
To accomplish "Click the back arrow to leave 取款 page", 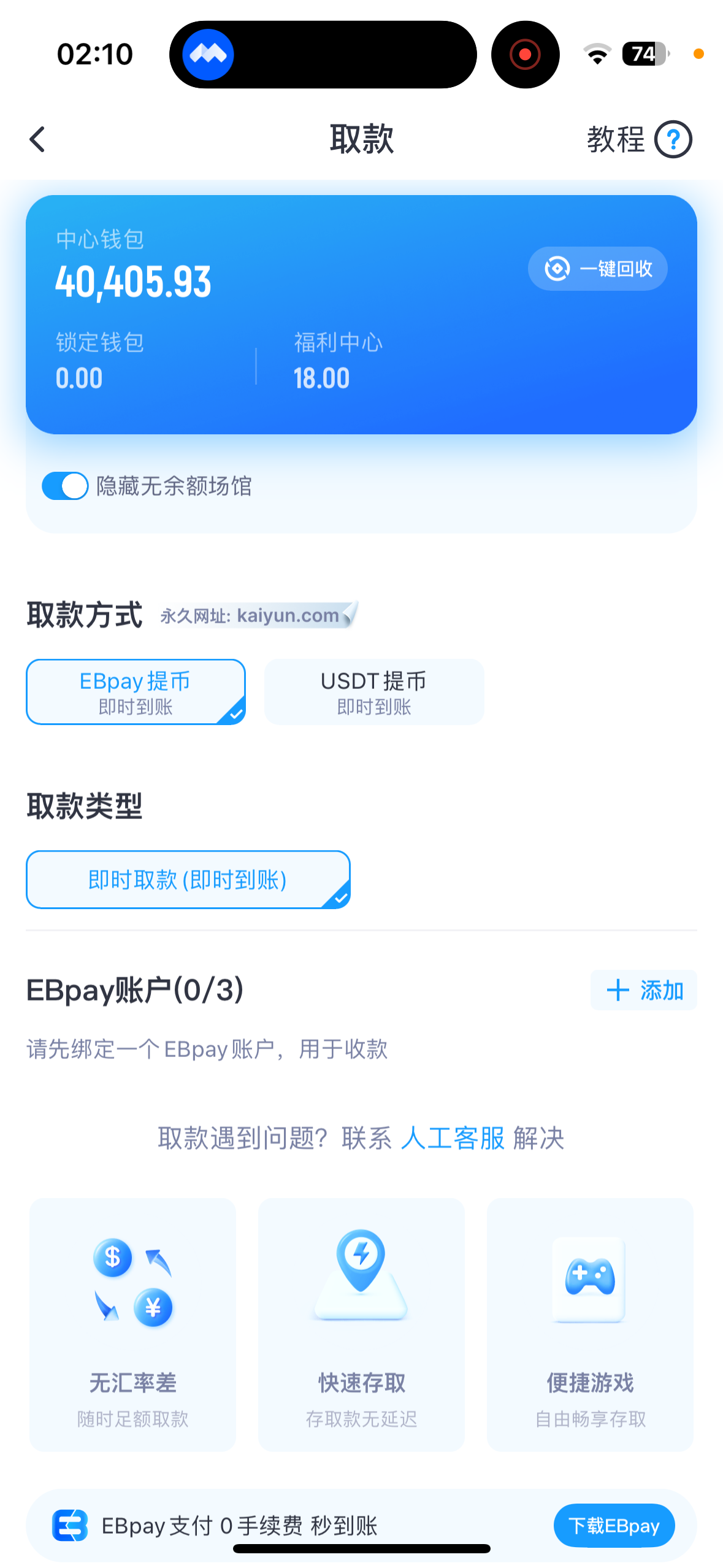I will (37, 139).
